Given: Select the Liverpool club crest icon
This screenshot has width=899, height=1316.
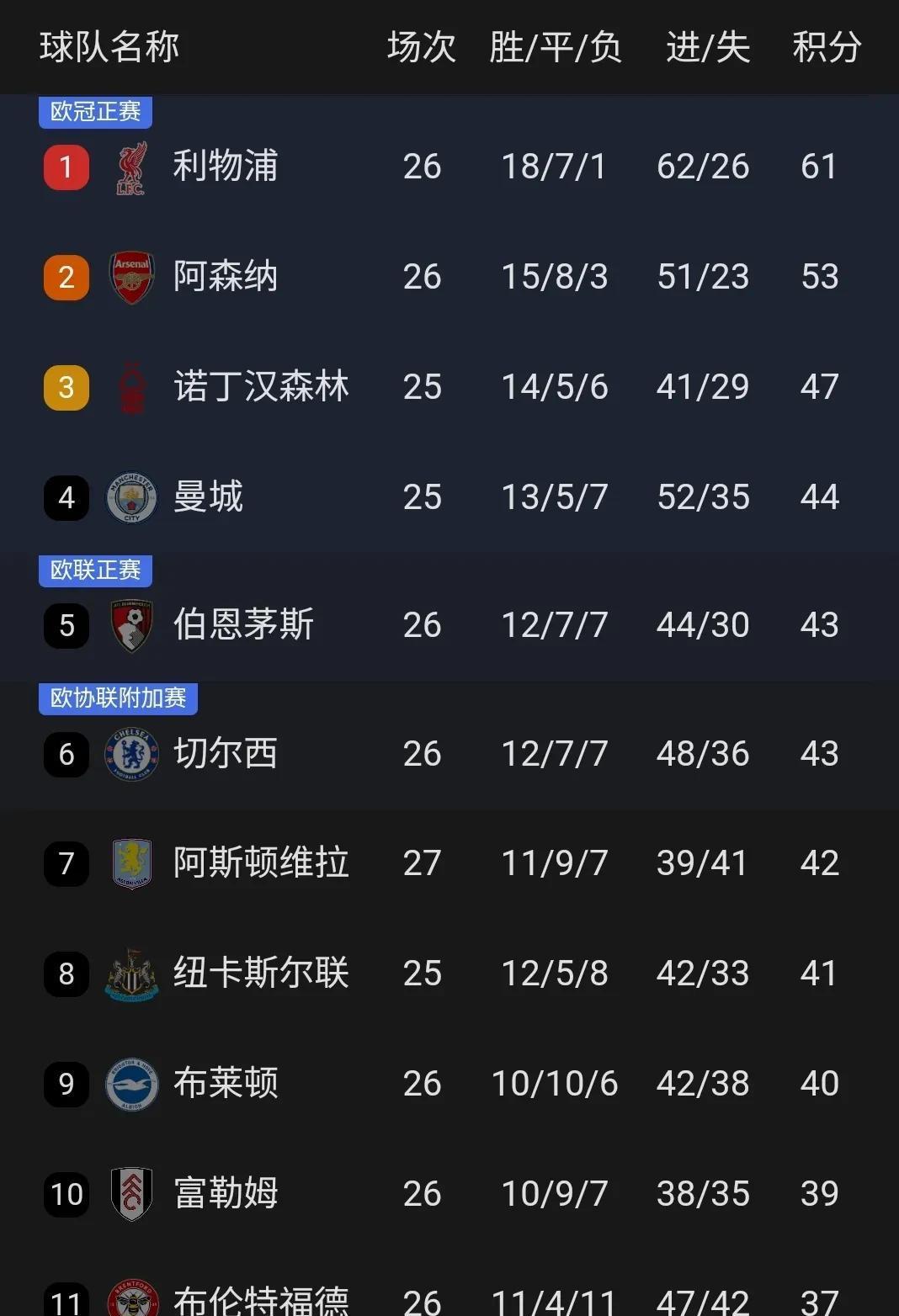Looking at the screenshot, I should (131, 167).
